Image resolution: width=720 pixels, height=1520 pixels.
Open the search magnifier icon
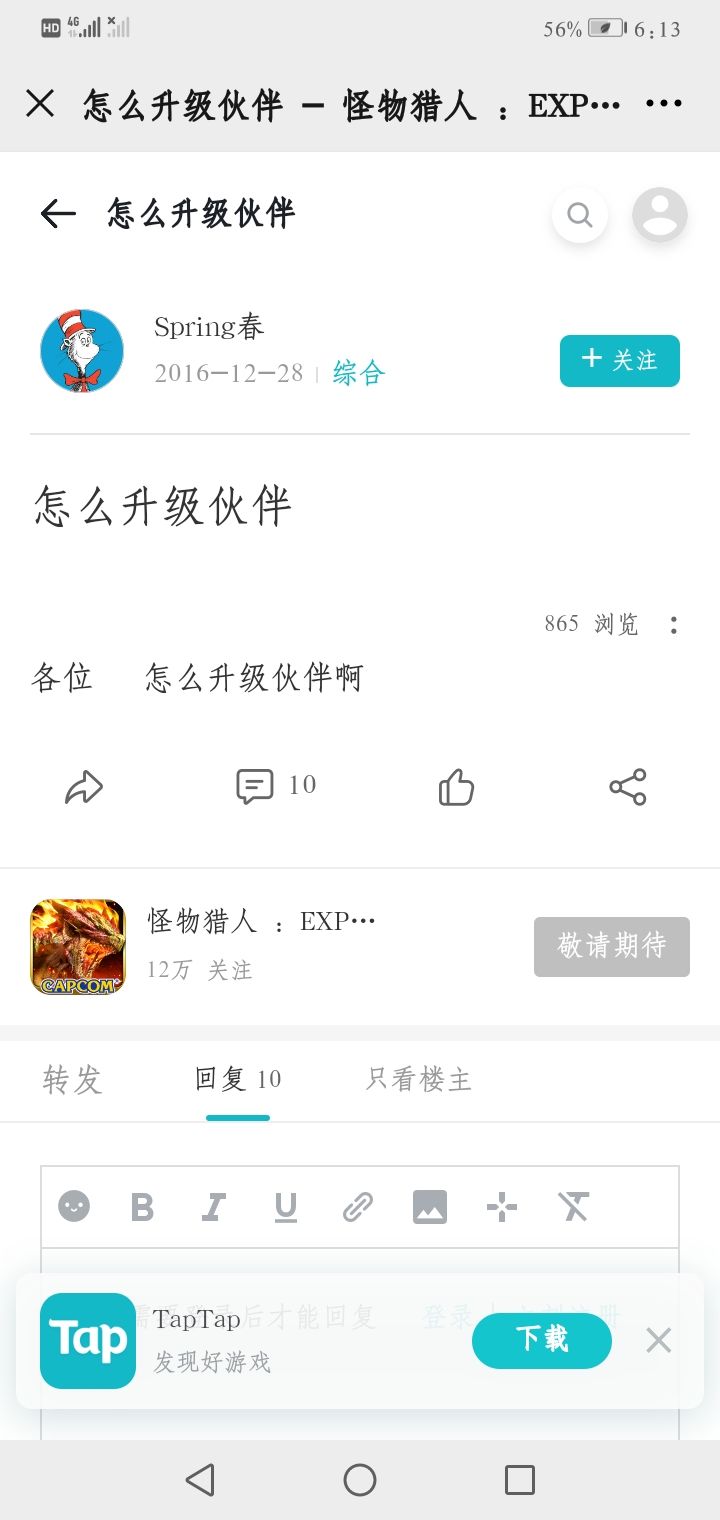point(580,215)
